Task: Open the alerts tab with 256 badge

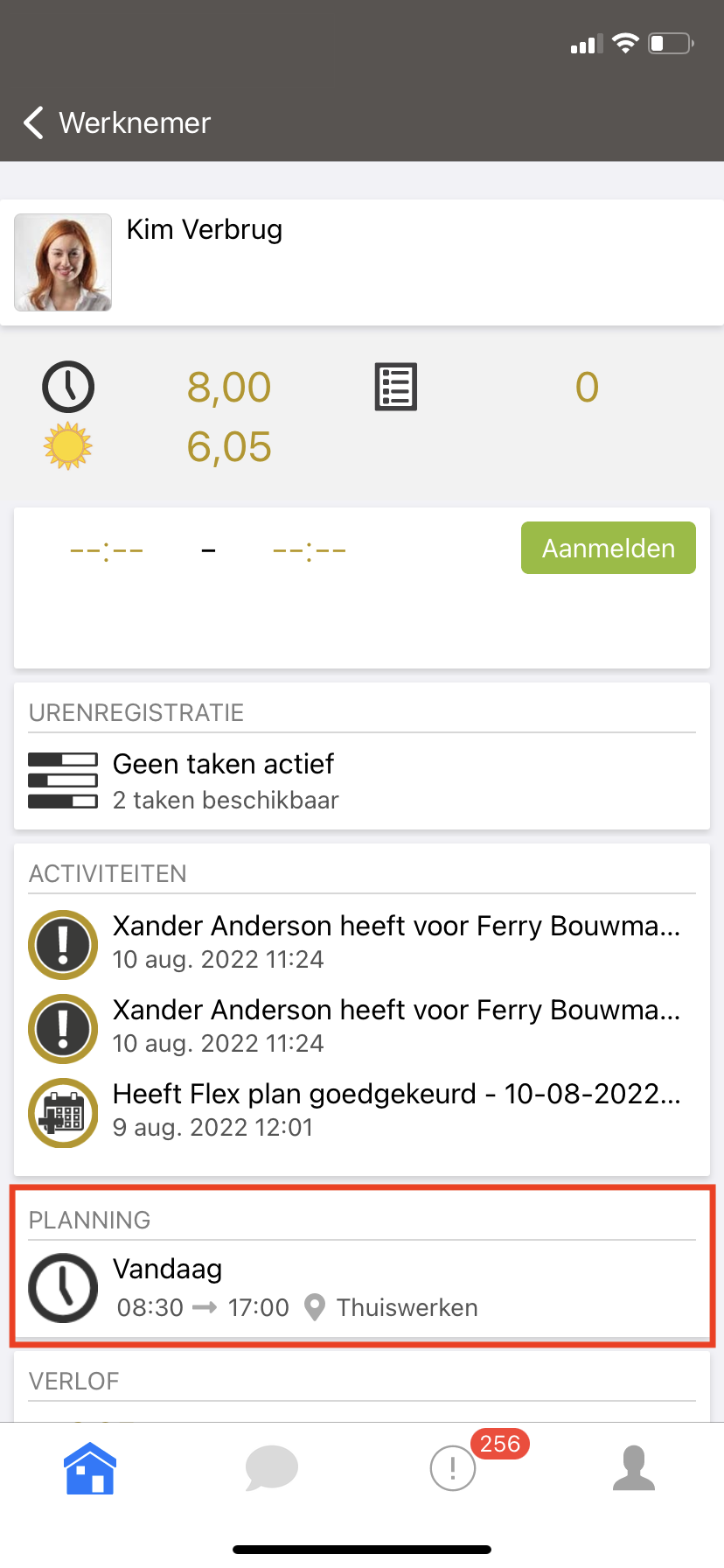Action: pyautogui.click(x=453, y=1467)
